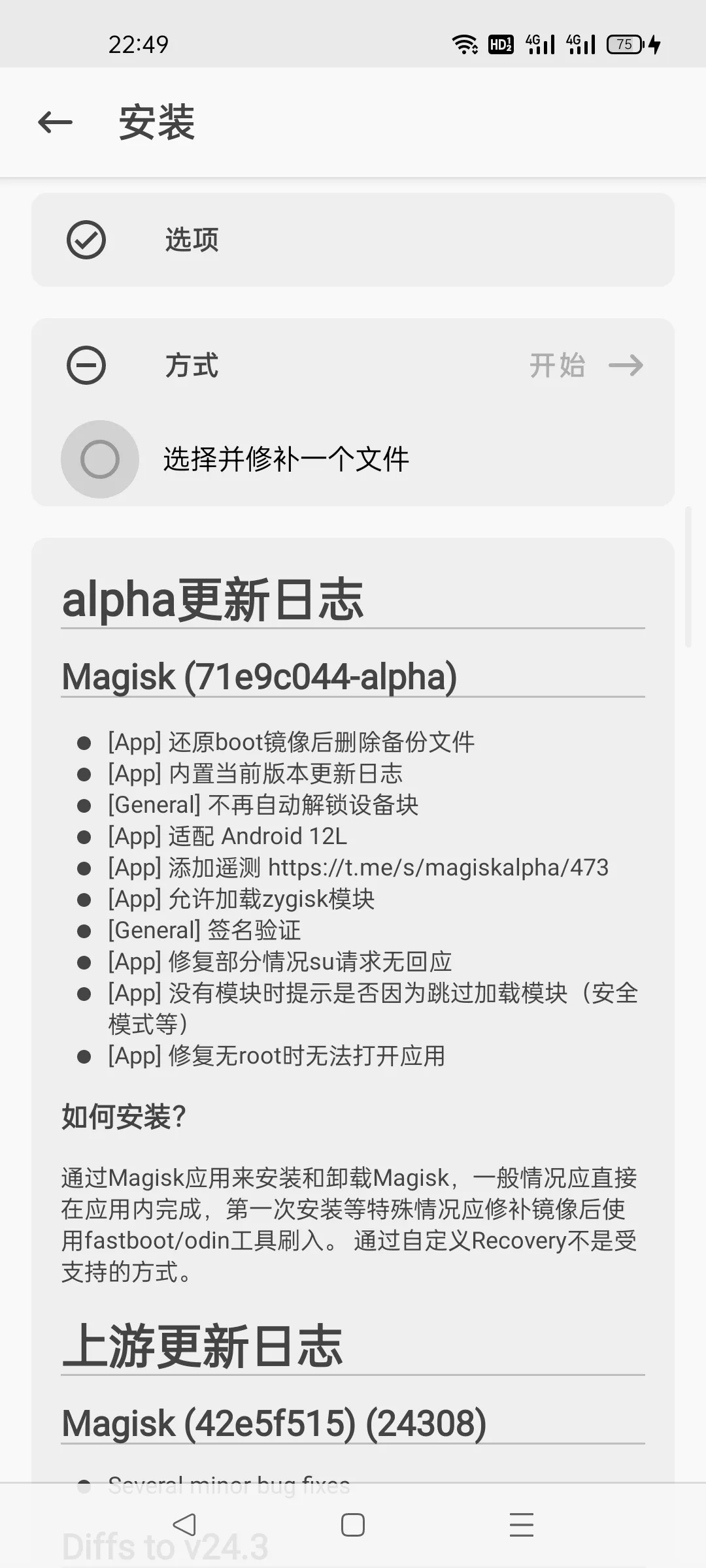The width and height of the screenshot is (706, 1568).
Task: Go back using the top arrow
Action: tap(55, 122)
